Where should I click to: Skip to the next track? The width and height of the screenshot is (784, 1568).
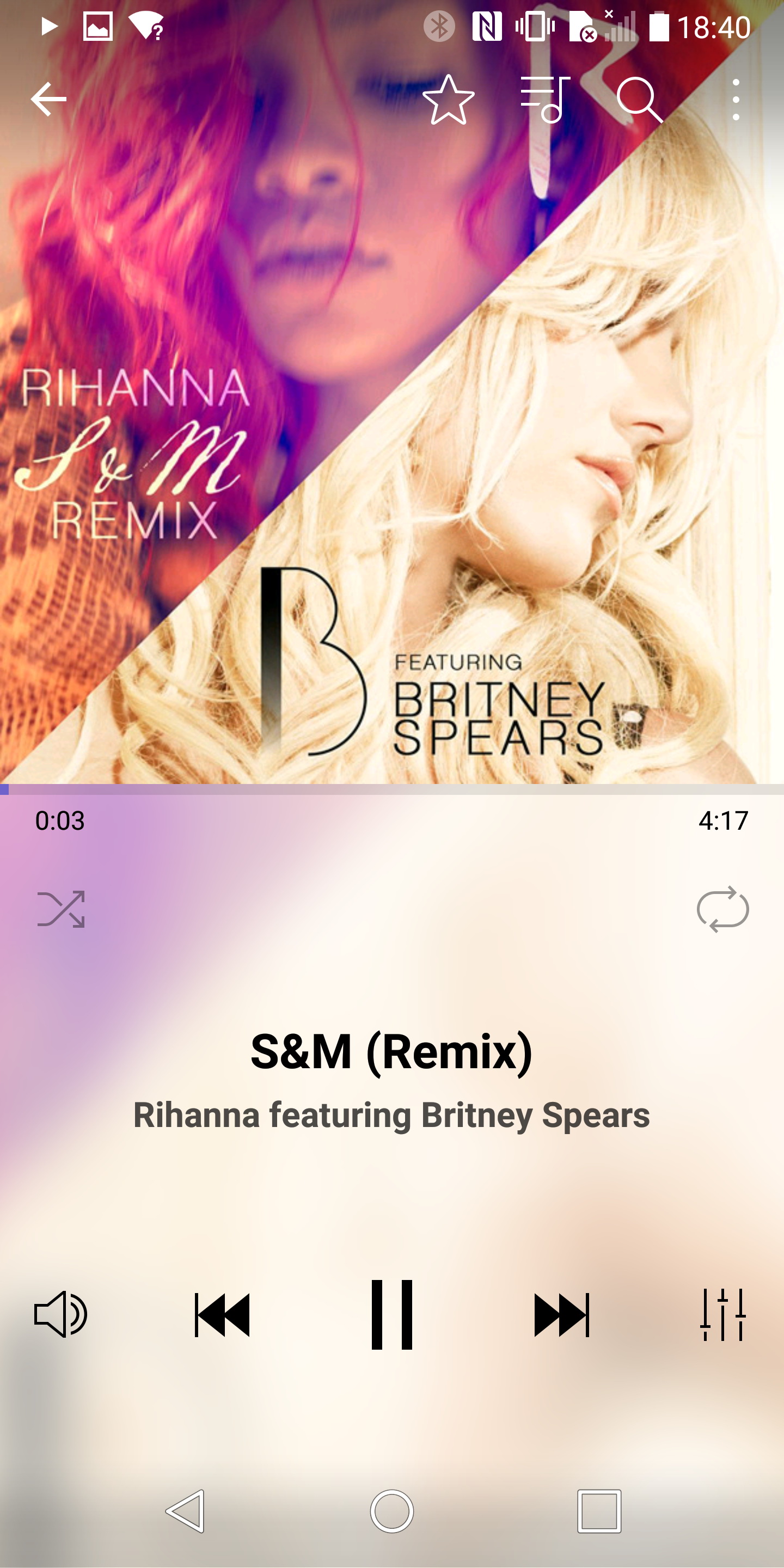coord(561,1315)
